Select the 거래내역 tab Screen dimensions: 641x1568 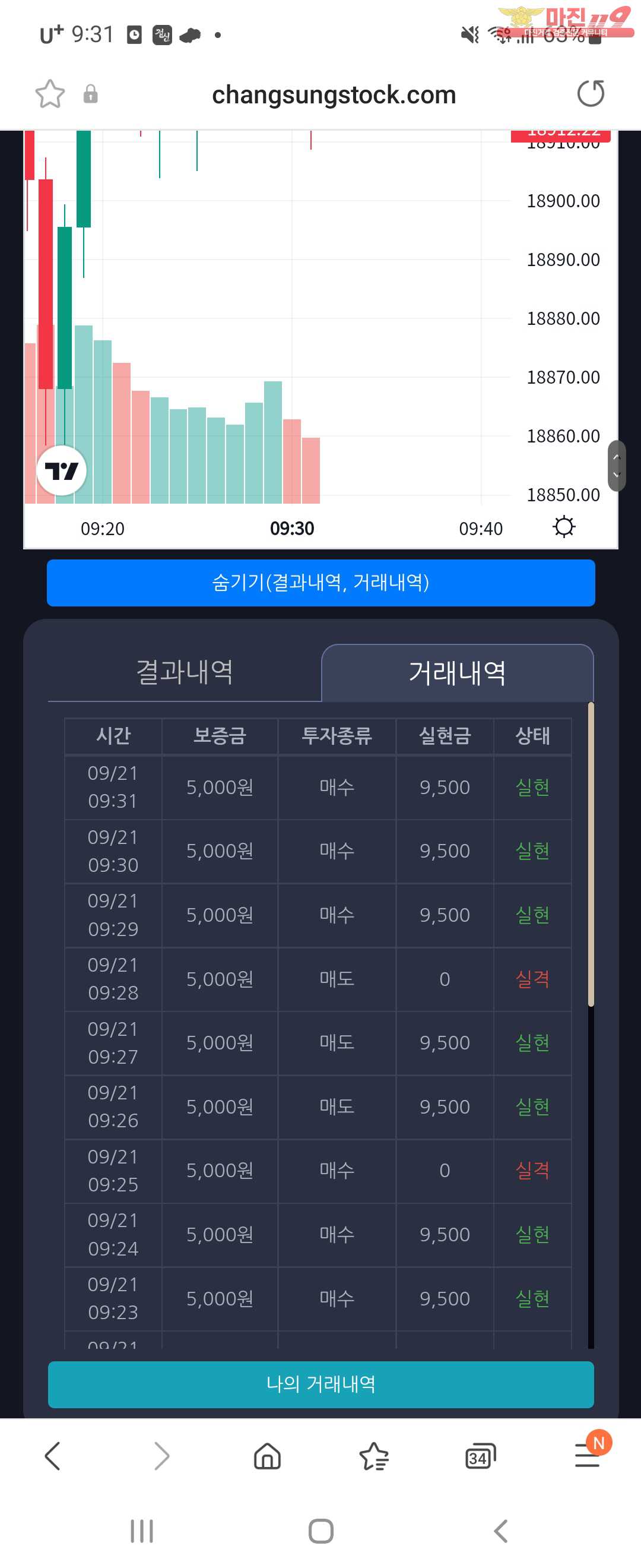[457, 673]
